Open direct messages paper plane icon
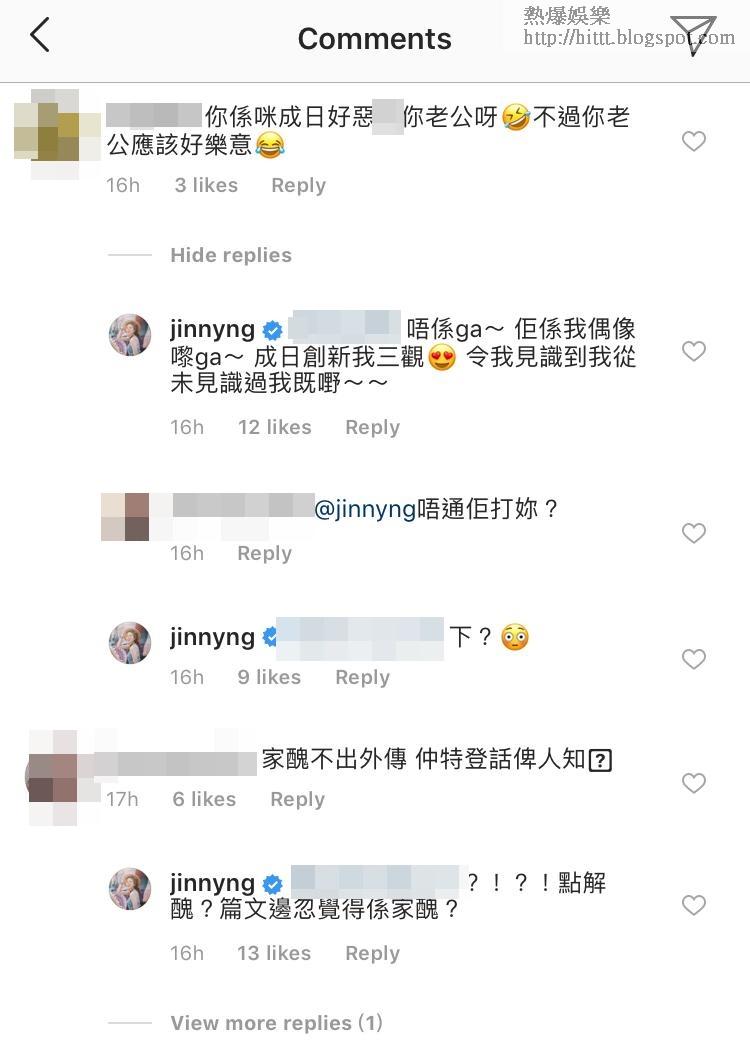 click(x=693, y=36)
